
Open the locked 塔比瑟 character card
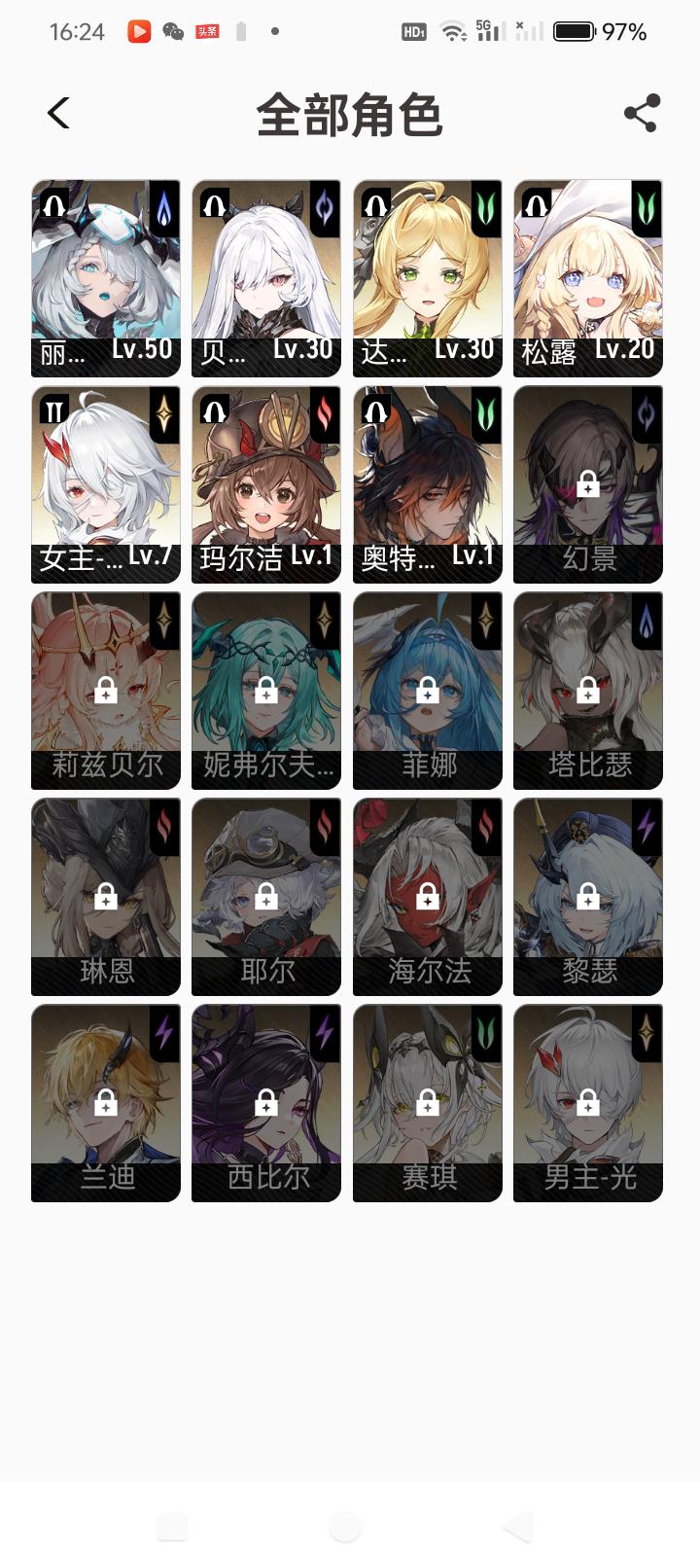tap(588, 691)
